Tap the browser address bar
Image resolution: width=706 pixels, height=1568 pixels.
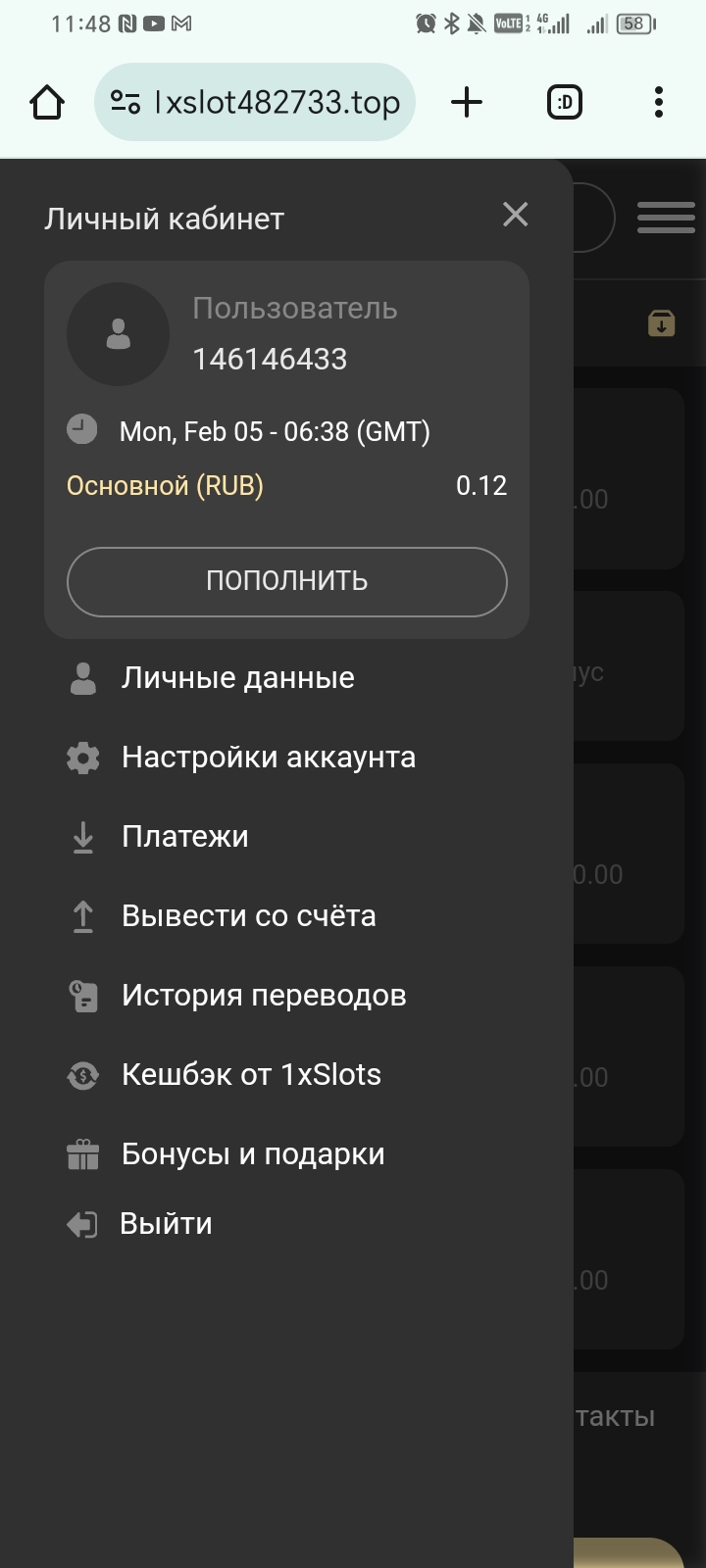255,102
